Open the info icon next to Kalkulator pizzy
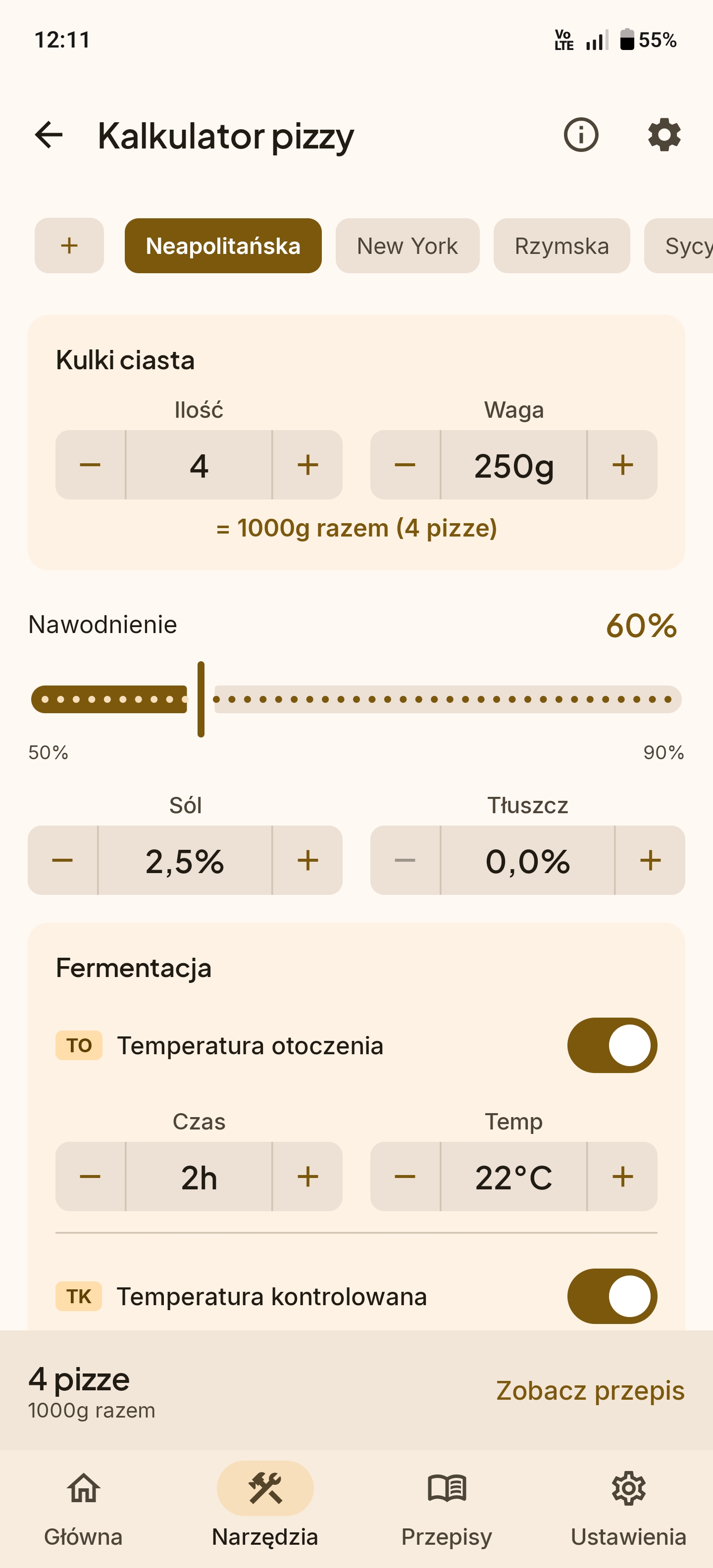The image size is (713, 1568). 580,135
